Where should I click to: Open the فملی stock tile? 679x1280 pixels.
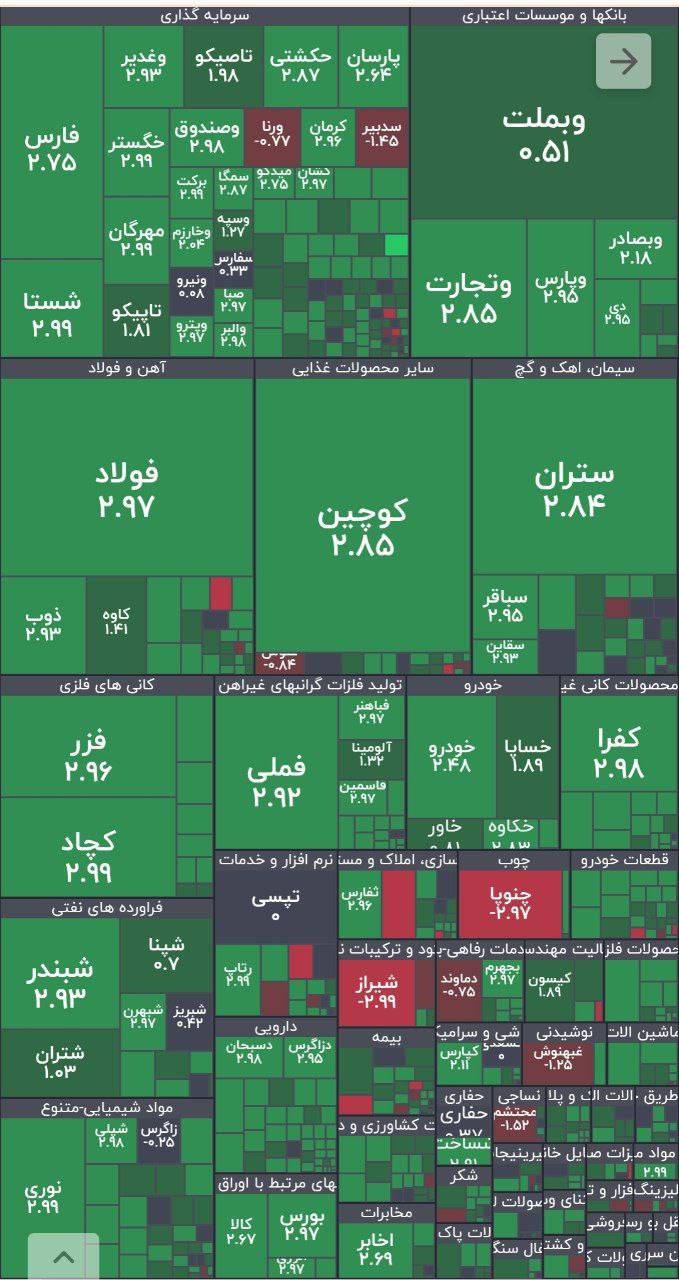(x=275, y=781)
